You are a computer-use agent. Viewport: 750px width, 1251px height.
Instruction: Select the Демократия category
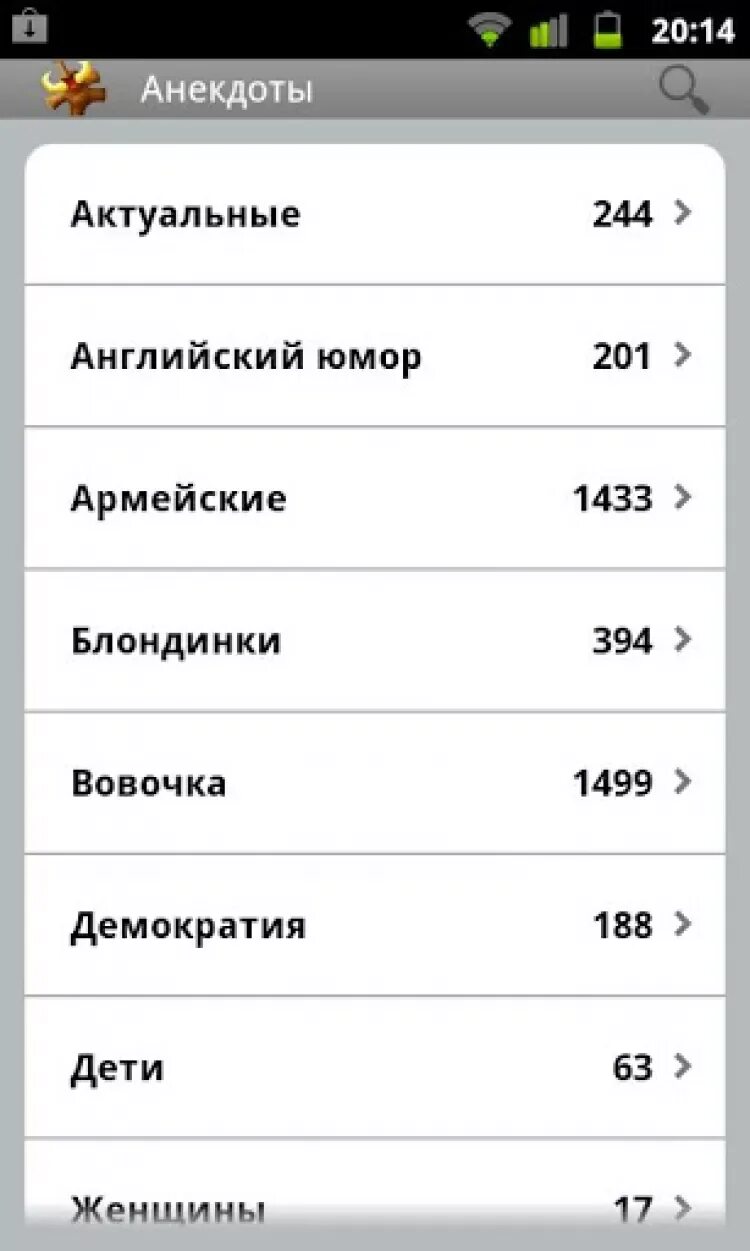375,925
